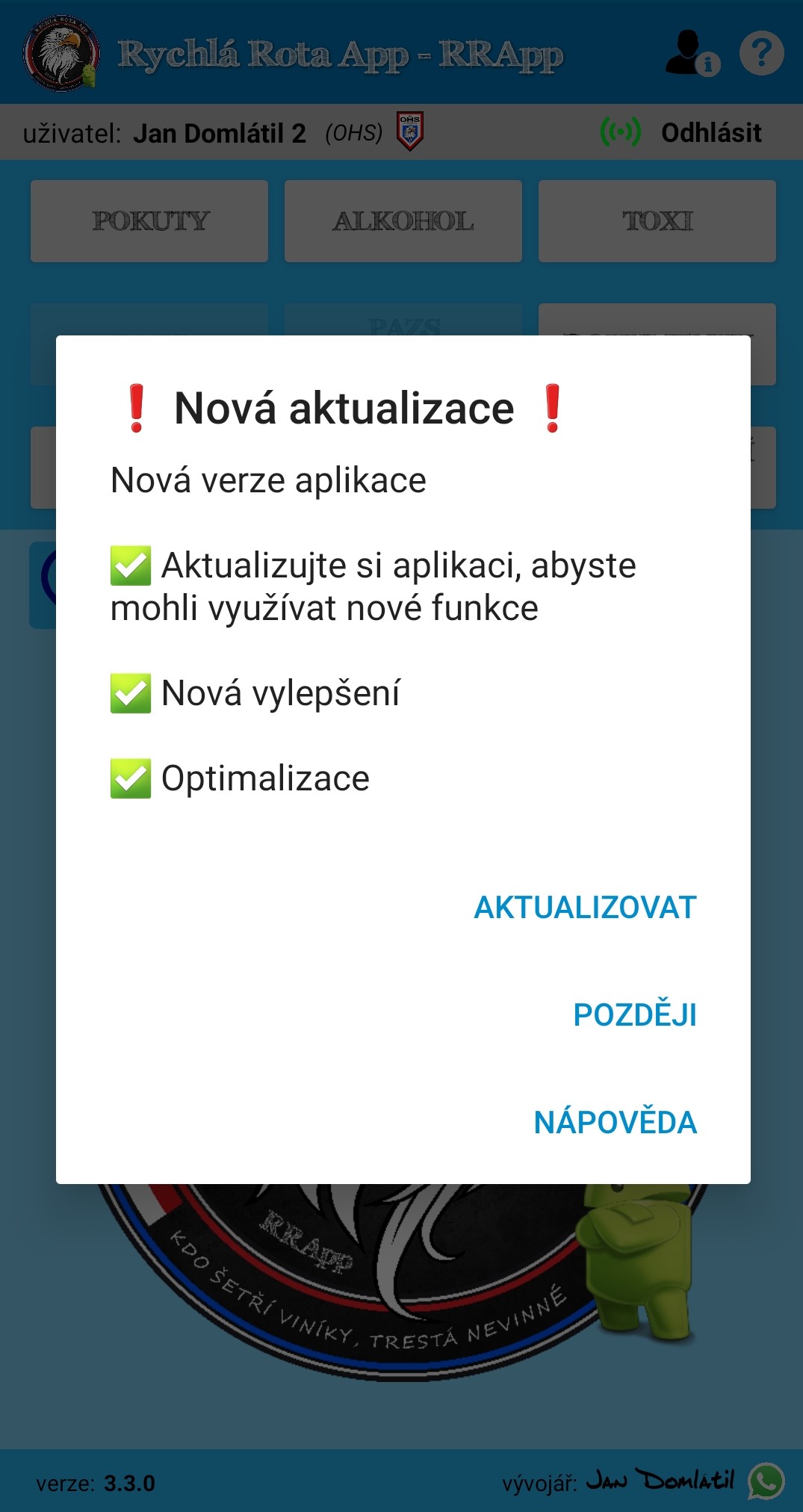
Task: Choose POZDĚJI to postpone the update
Action: [634, 1015]
